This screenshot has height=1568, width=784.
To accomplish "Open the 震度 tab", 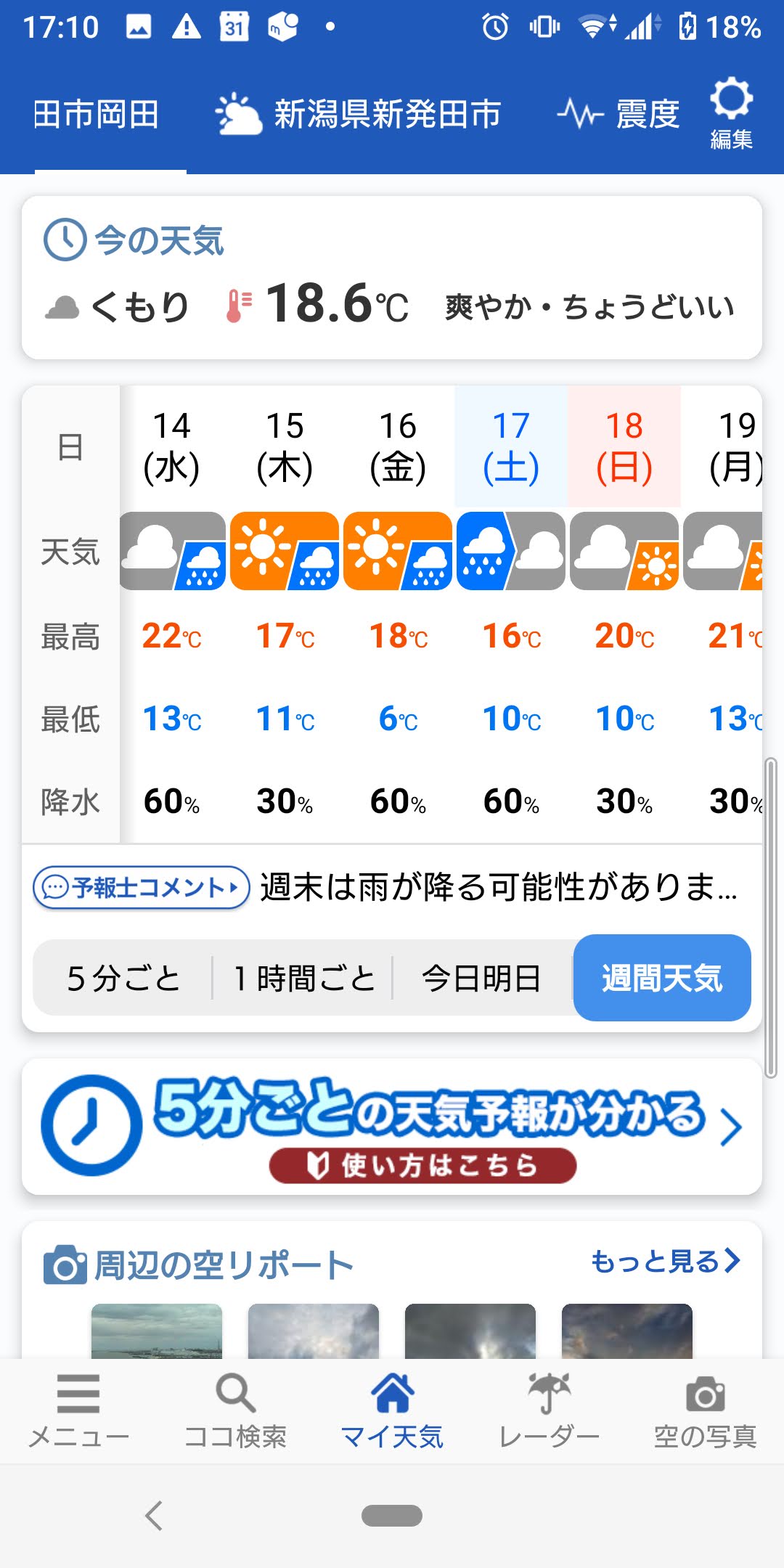I will (618, 115).
